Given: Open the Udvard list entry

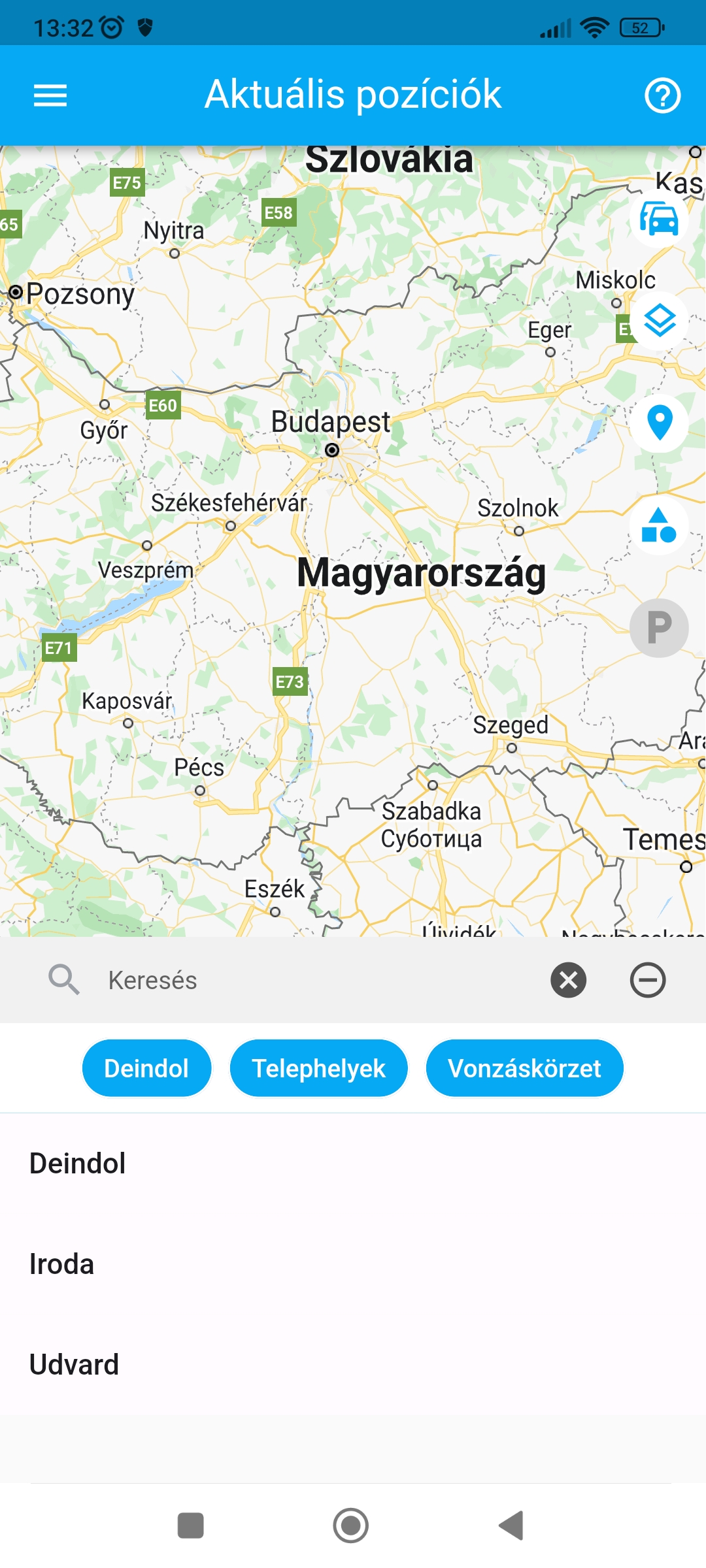Looking at the screenshot, I should [75, 1365].
